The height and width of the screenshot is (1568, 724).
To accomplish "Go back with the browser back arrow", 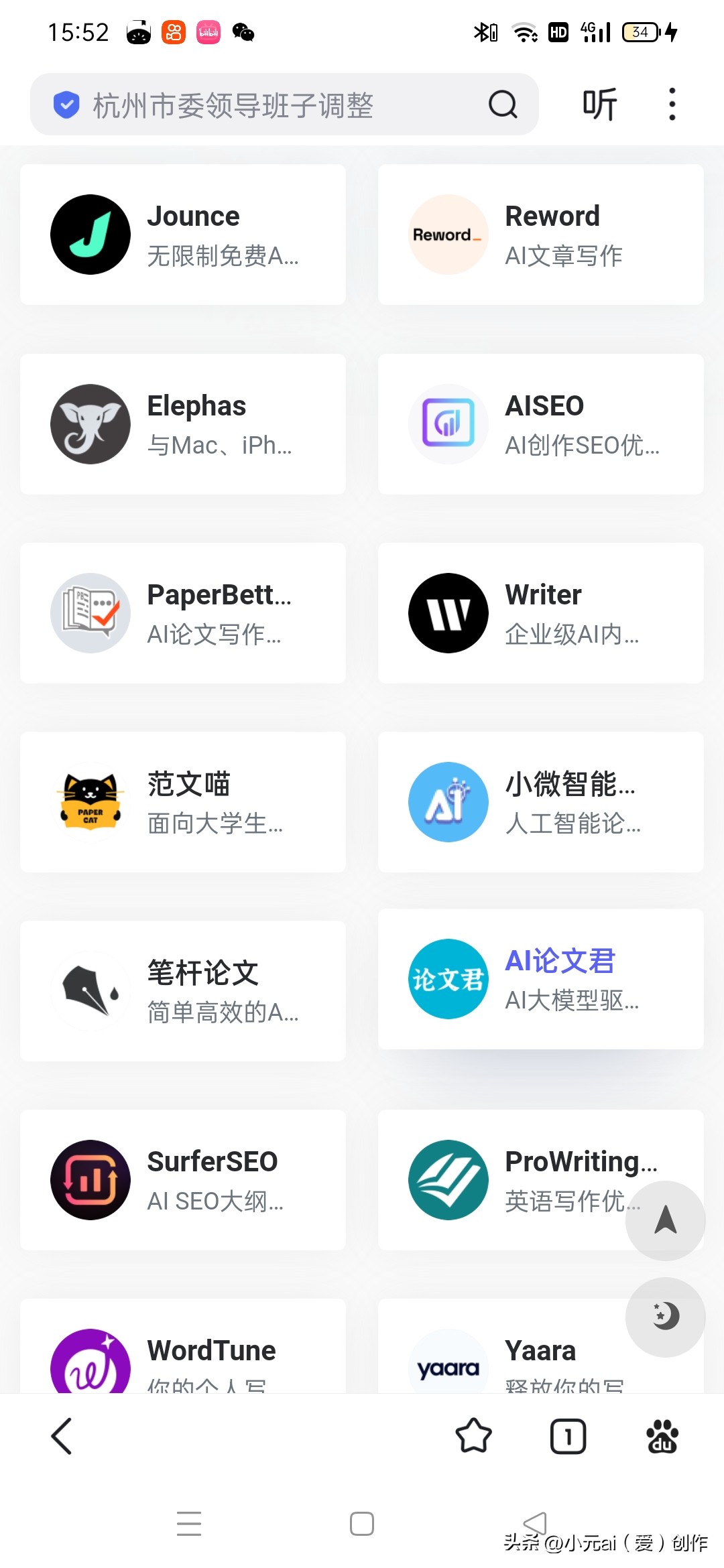I will [x=62, y=1436].
